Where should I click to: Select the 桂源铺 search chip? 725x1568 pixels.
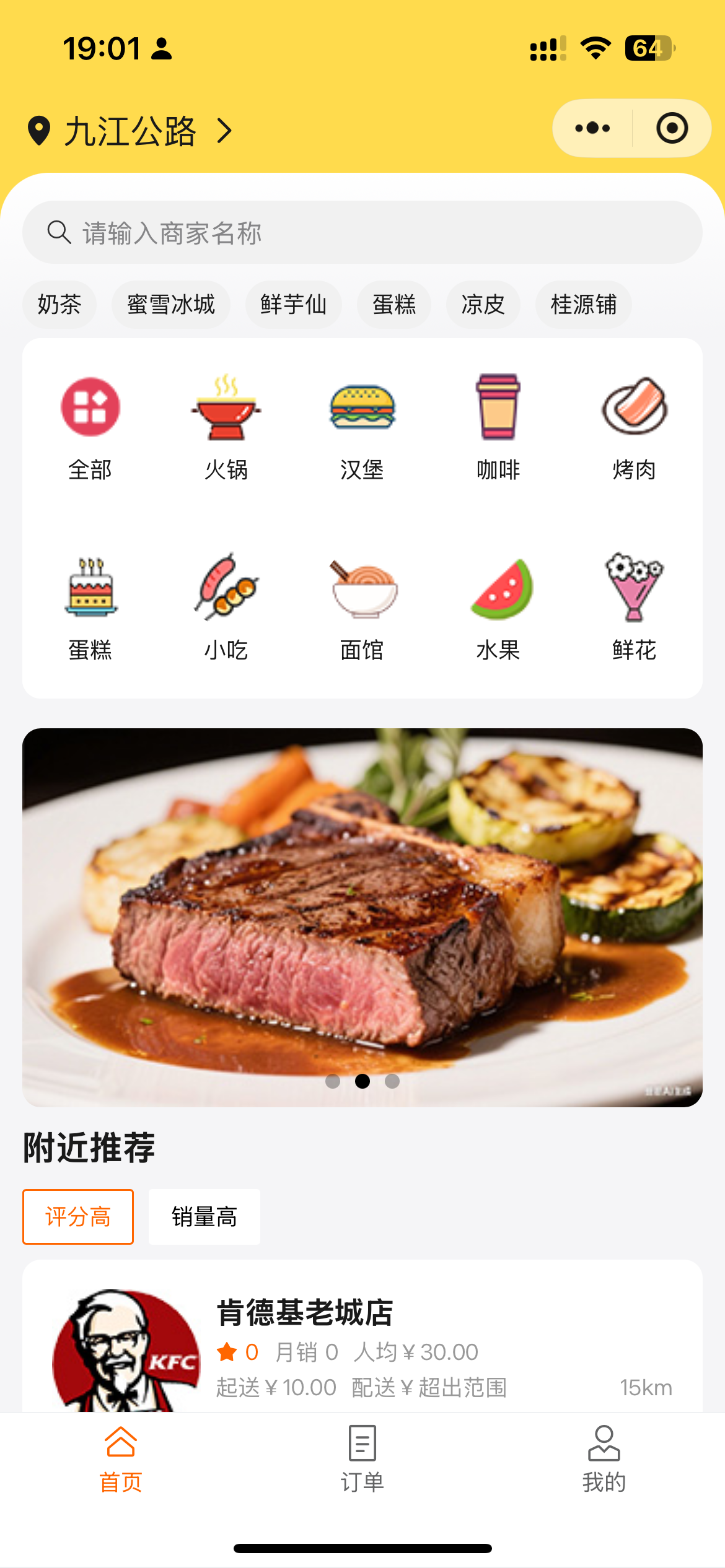[584, 305]
